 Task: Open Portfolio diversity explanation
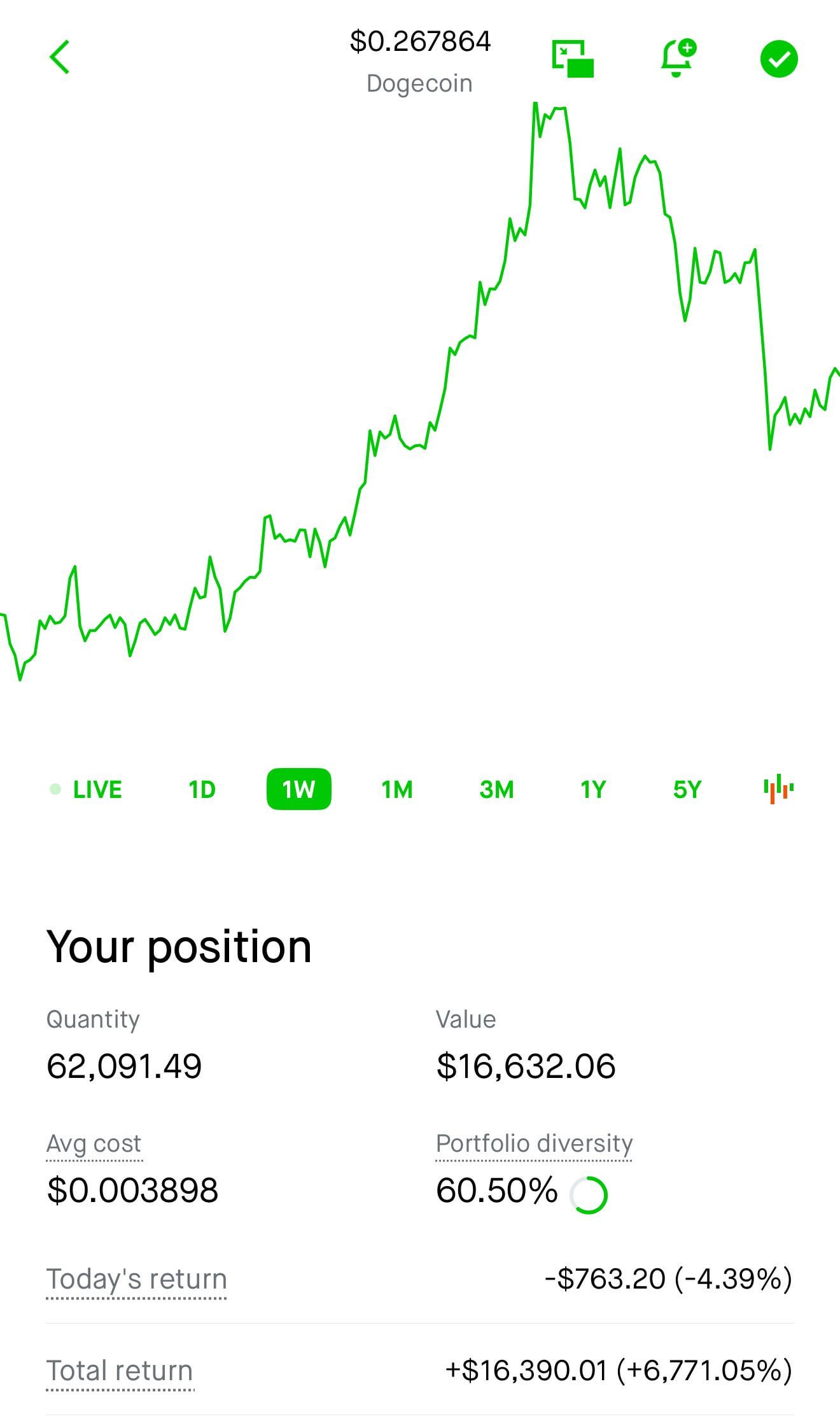(x=534, y=1144)
